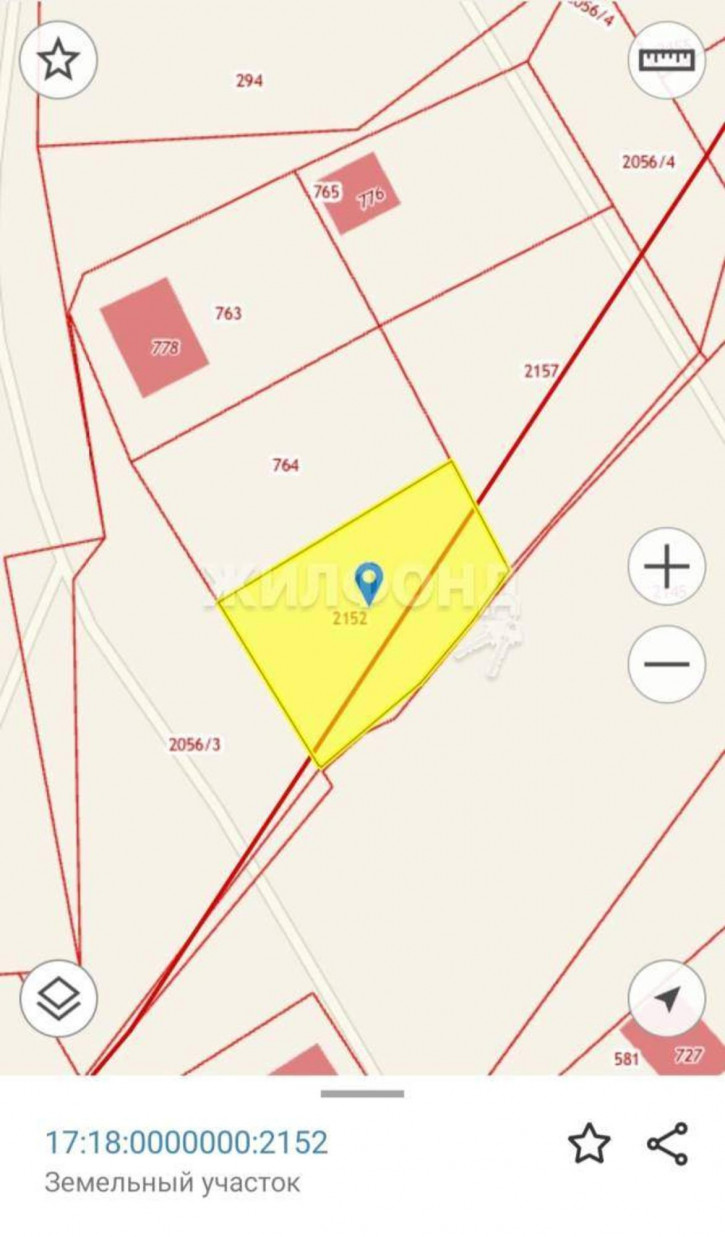Activate the ruler measurement tool
Viewport: 725px width, 1237px height.
(x=666, y=60)
